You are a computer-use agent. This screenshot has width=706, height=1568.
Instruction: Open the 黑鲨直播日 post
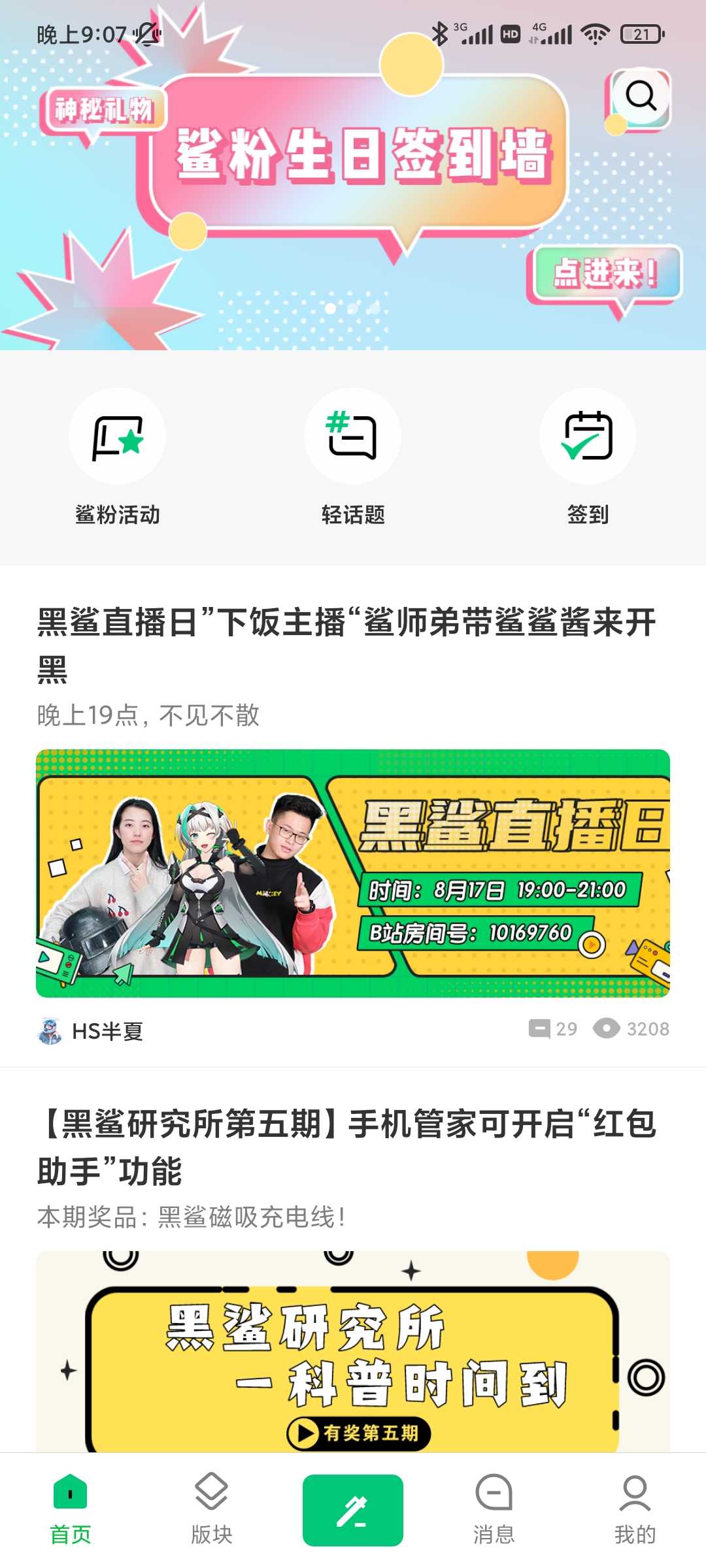[353, 817]
